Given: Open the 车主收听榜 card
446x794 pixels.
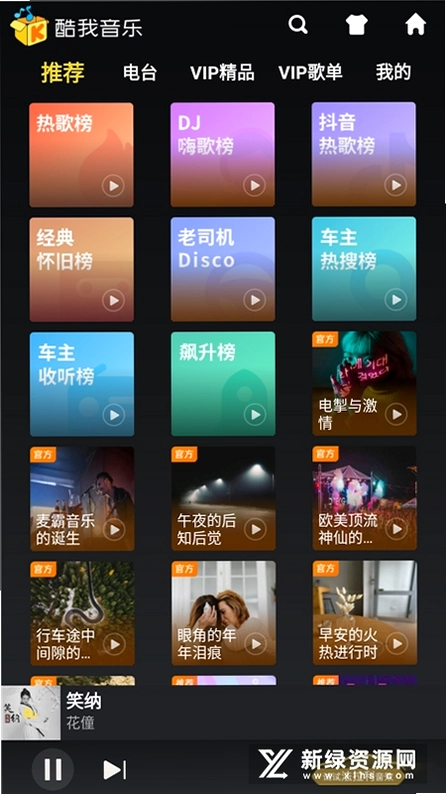Looking at the screenshot, I should (x=82, y=384).
